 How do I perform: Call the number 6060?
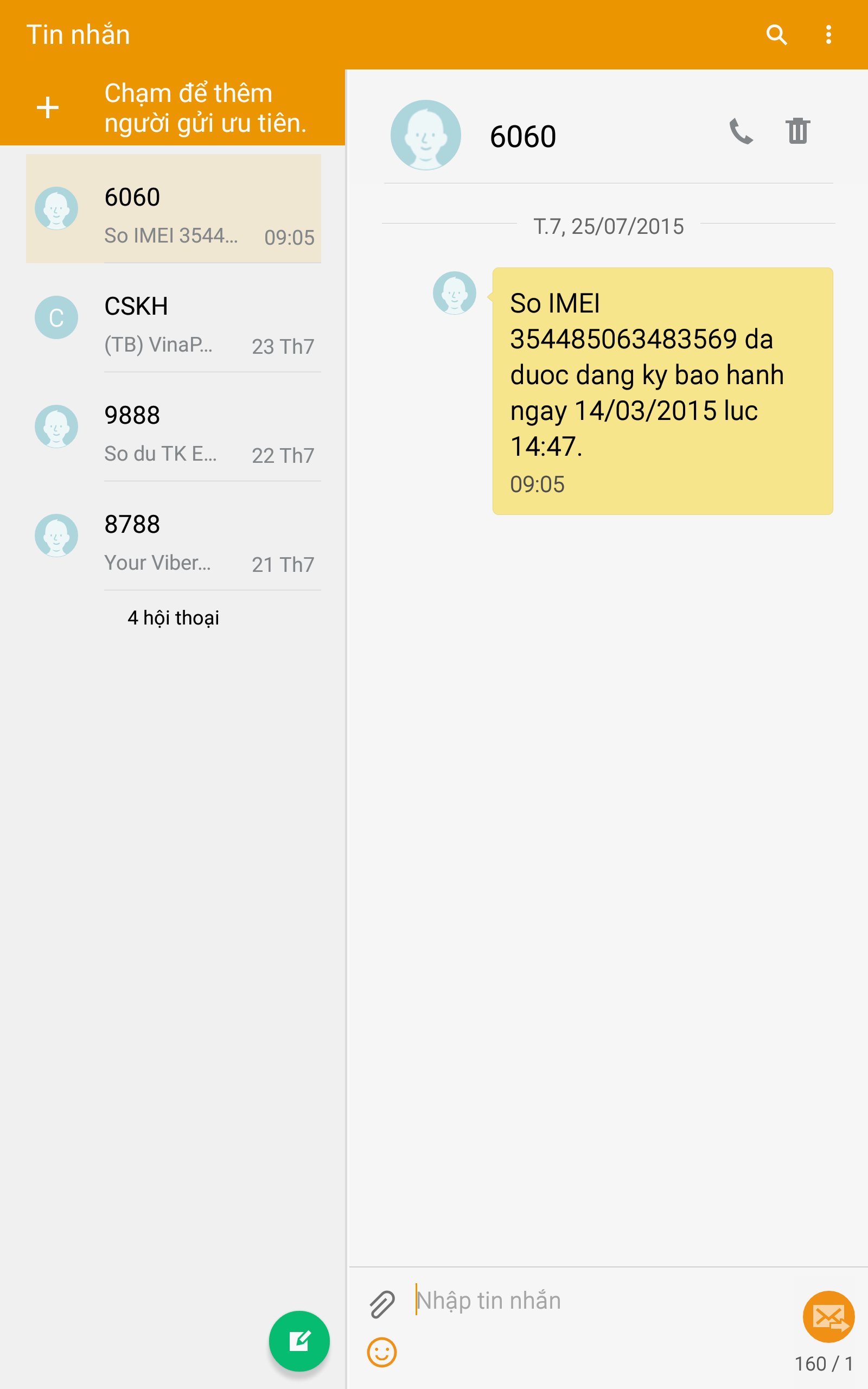coord(741,131)
